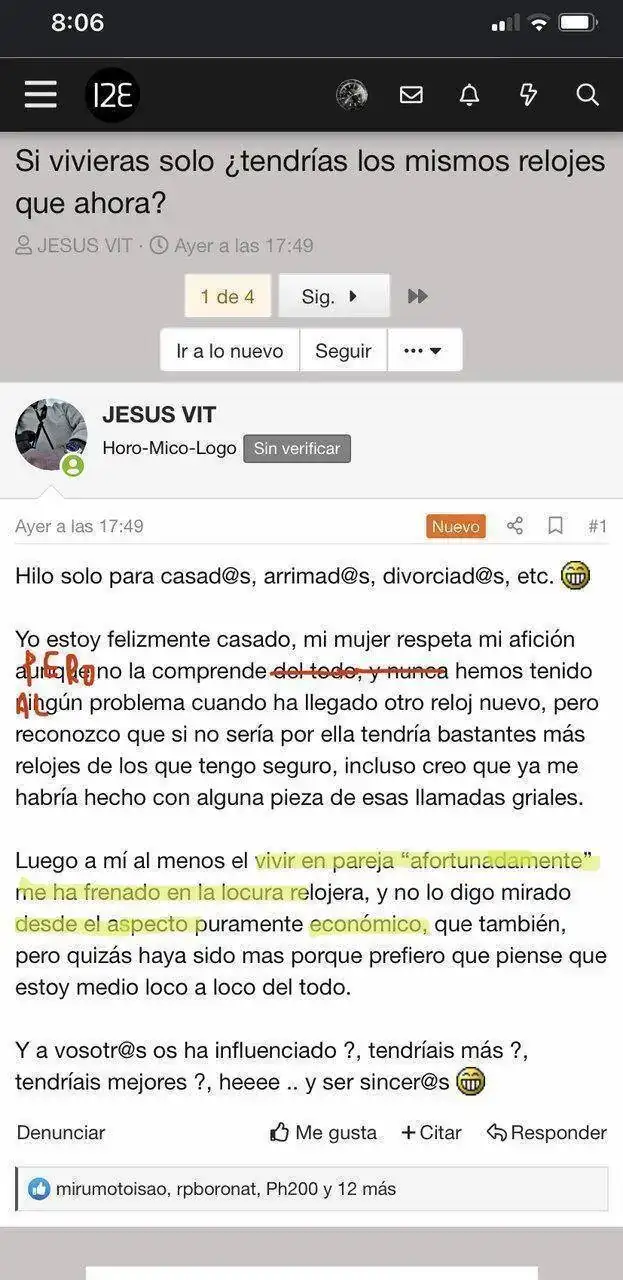
Task: Open the what's new lightning icon
Action: click(x=528, y=95)
